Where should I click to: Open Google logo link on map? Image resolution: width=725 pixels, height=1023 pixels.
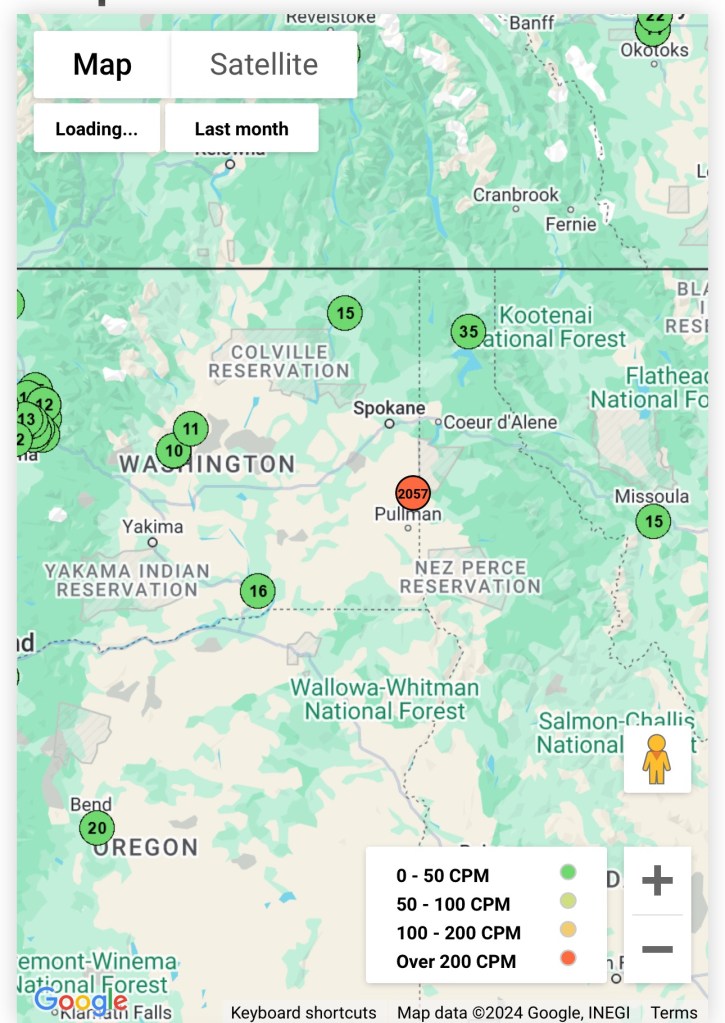[80, 1000]
